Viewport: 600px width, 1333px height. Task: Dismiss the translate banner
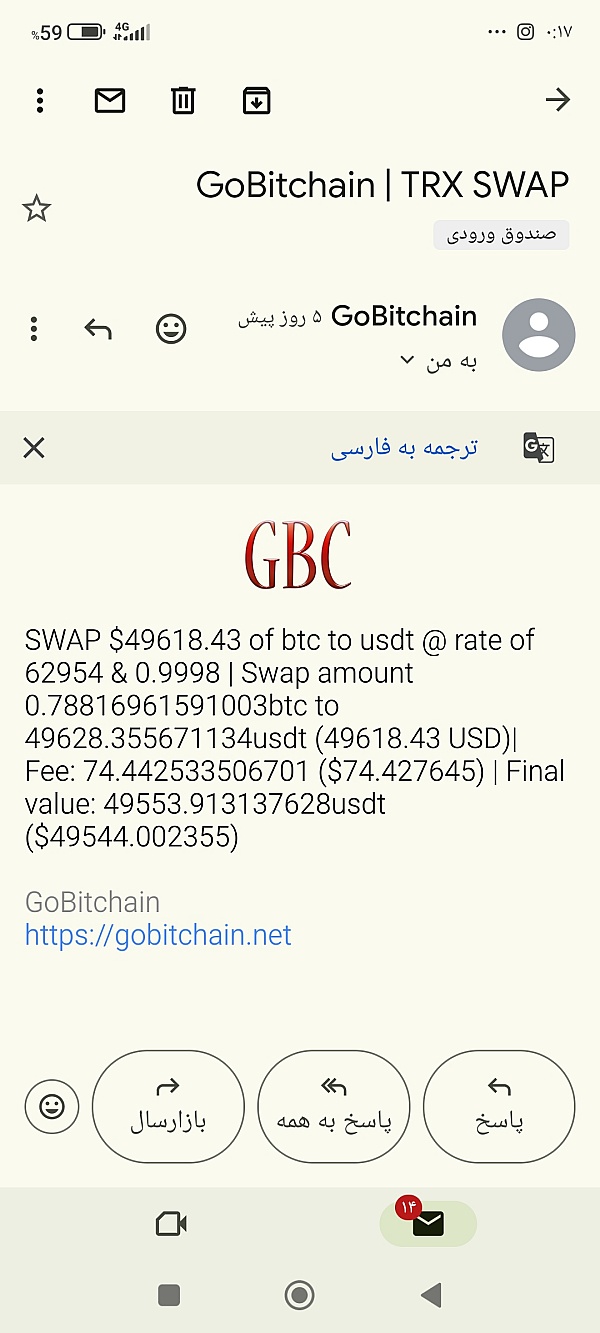pos(34,447)
